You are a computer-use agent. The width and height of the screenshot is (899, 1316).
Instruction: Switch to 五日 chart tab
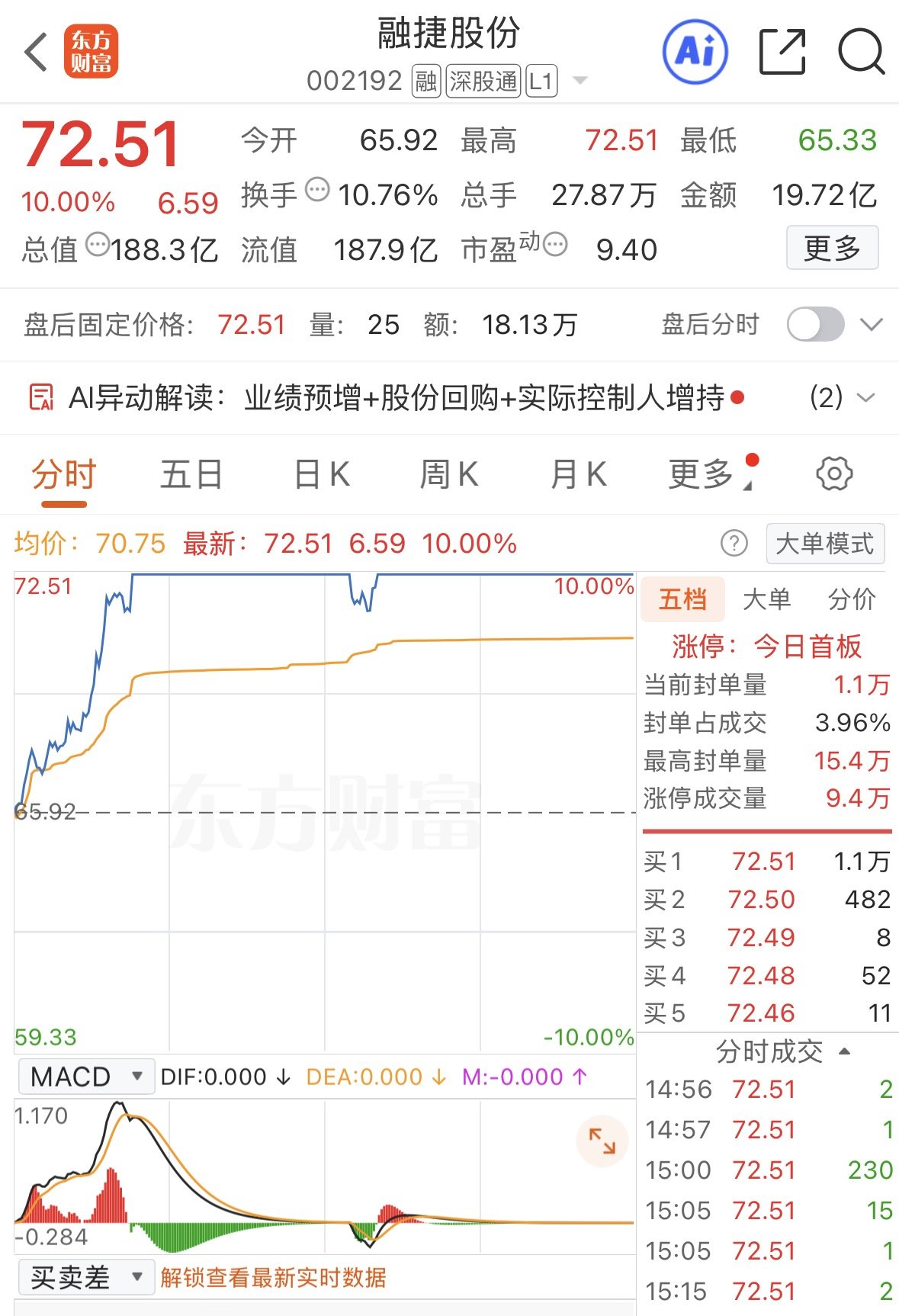pyautogui.click(x=191, y=474)
